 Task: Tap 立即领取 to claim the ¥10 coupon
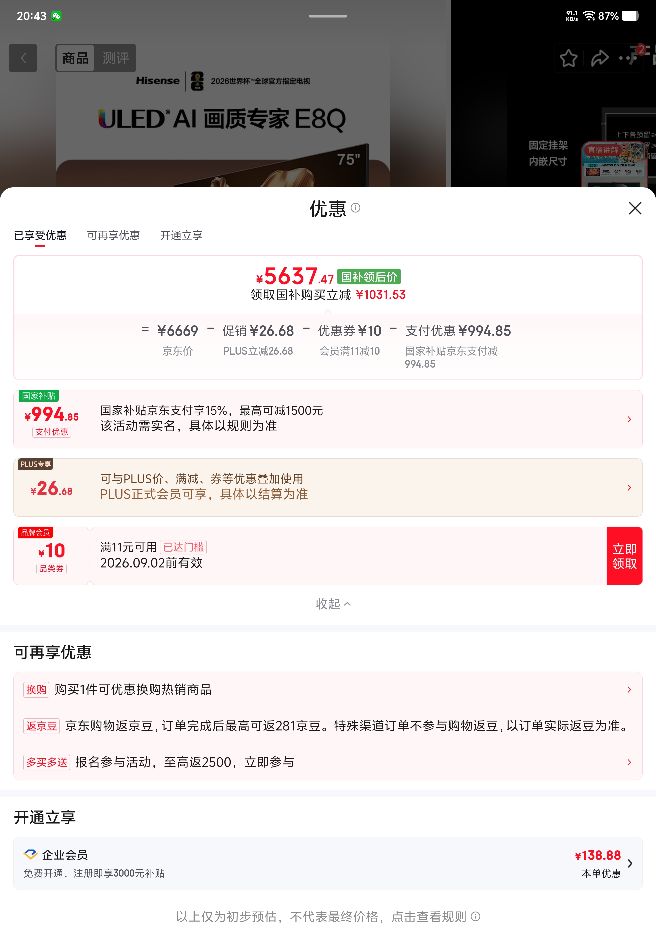coord(624,556)
